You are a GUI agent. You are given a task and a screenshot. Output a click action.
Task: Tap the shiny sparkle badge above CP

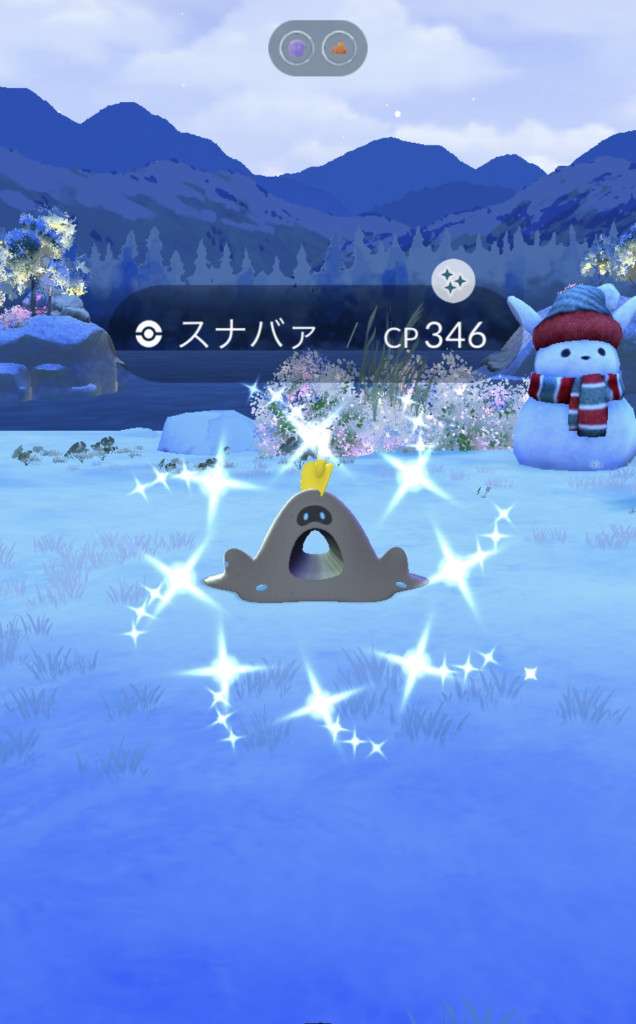tap(453, 281)
